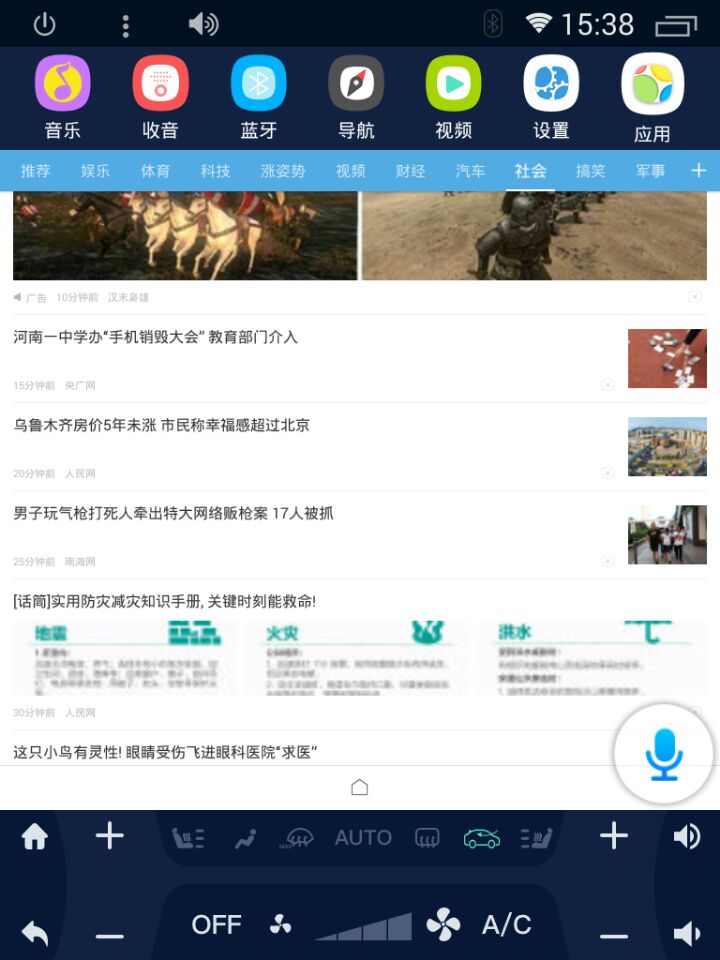Open the 男子玩气枪 news story
Image resolution: width=720 pixels, height=960 pixels.
(x=173, y=514)
